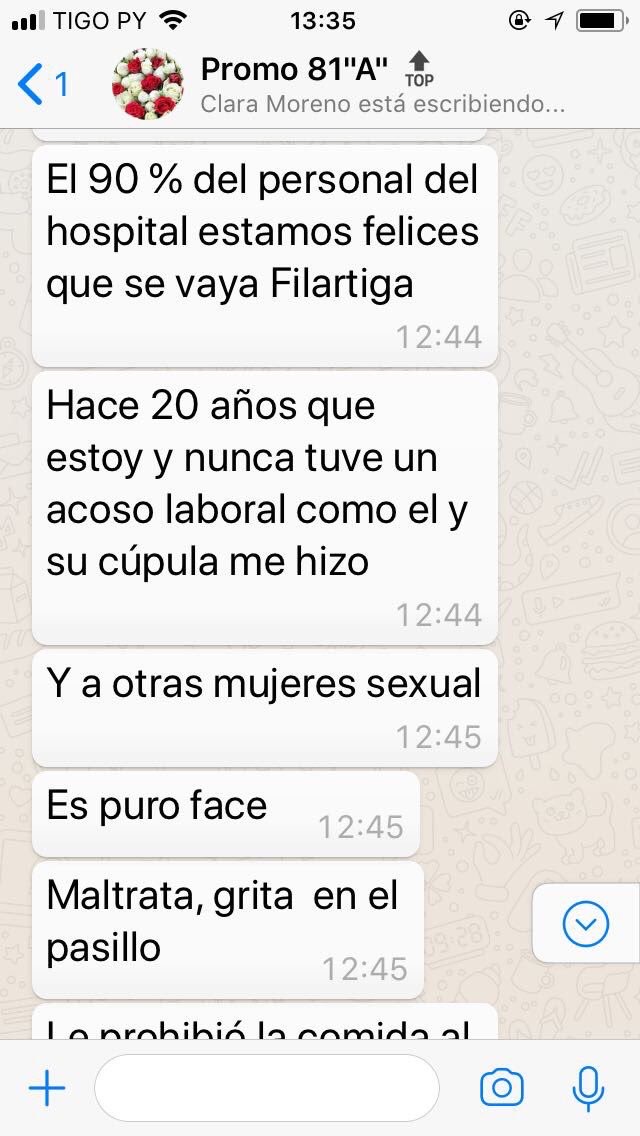Viewport: 640px width, 1136px height.
Task: Jump to the latest messages
Action: [586, 923]
